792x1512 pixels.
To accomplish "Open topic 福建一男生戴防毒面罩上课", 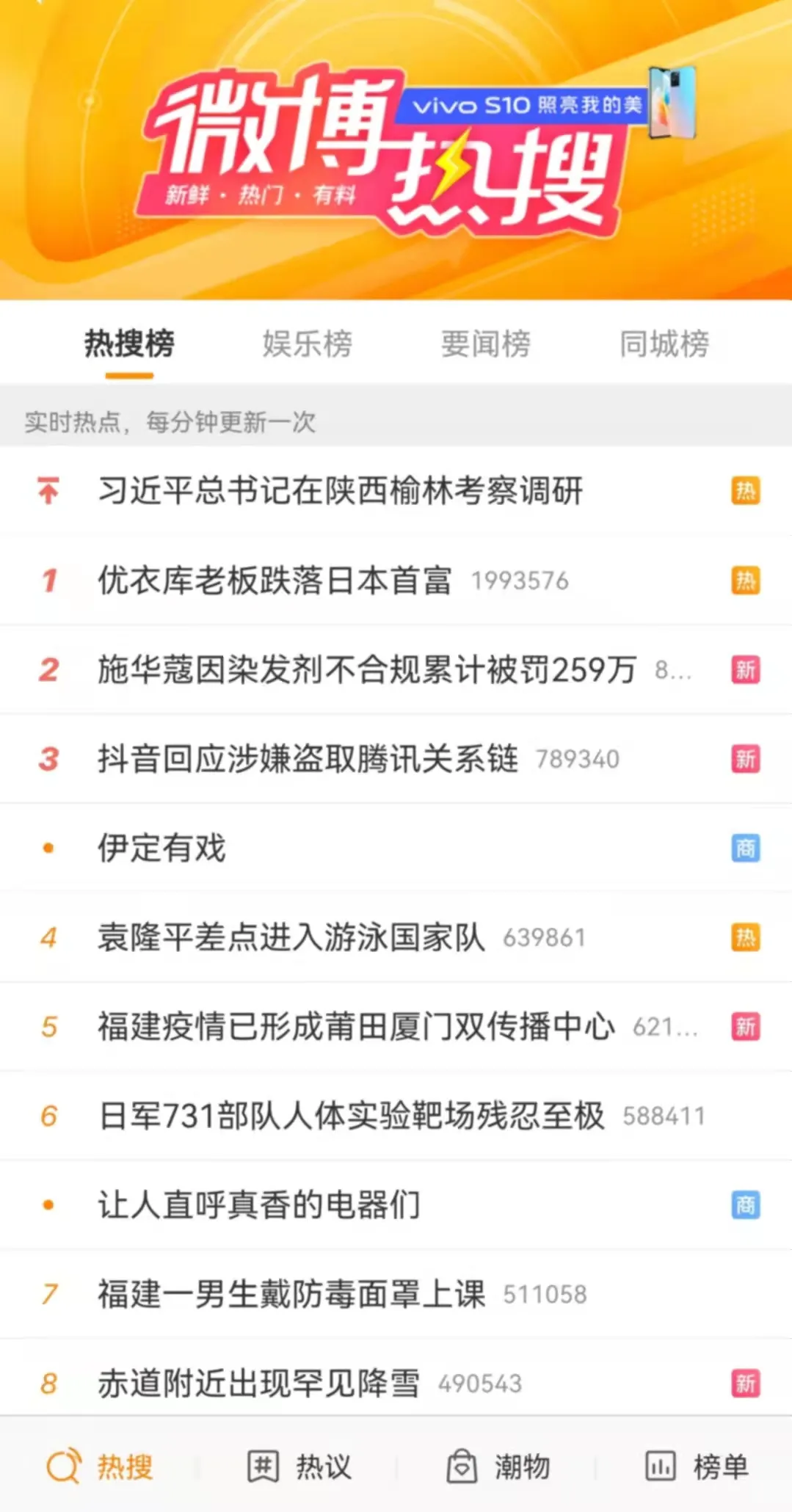I will coord(291,1294).
